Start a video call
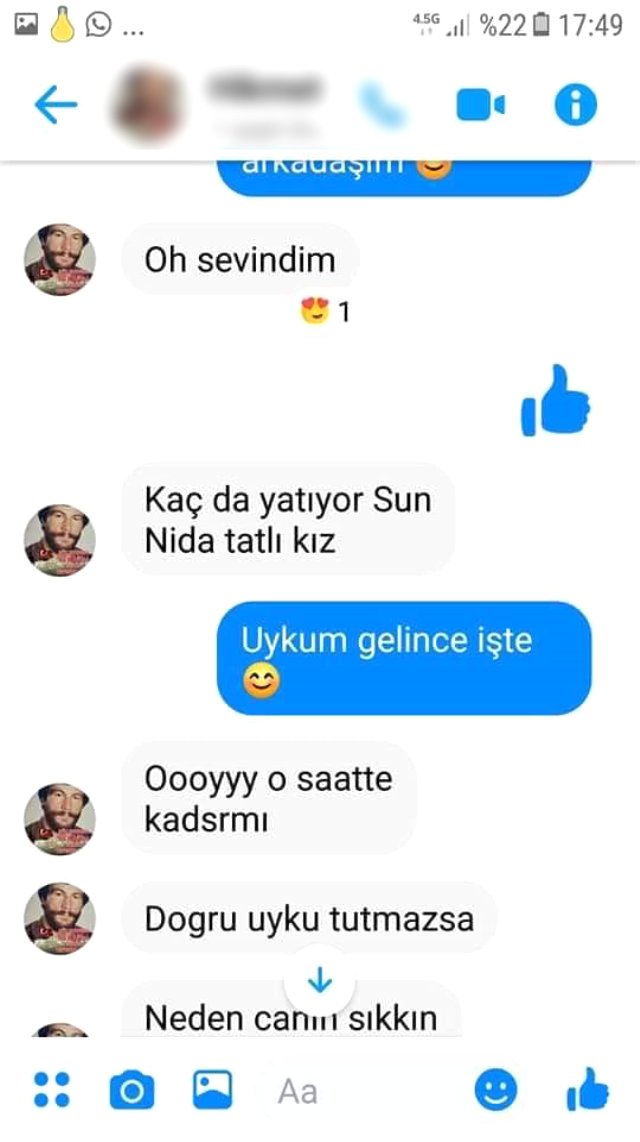This screenshot has width=640, height=1142. [480, 104]
